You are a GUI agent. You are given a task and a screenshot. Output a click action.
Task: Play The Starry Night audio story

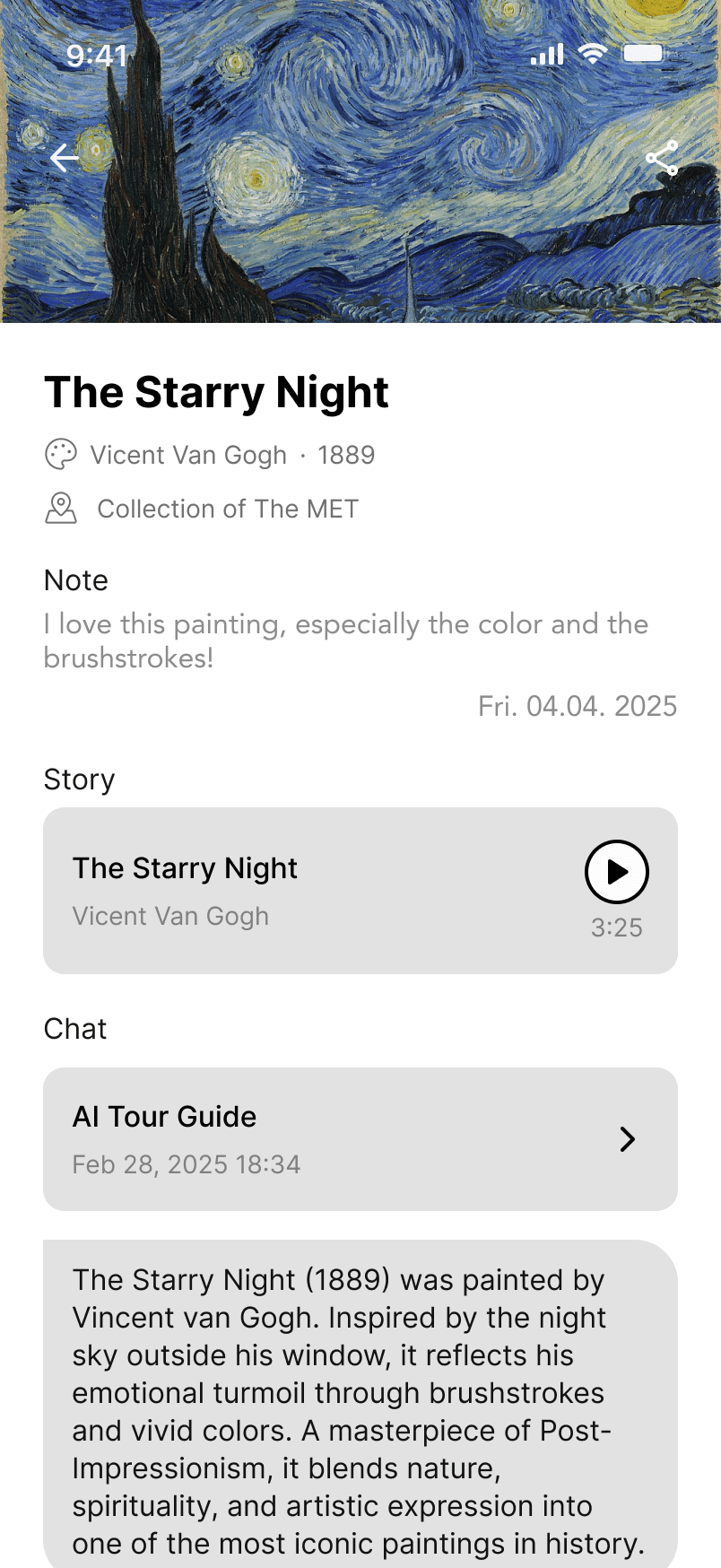(616, 871)
